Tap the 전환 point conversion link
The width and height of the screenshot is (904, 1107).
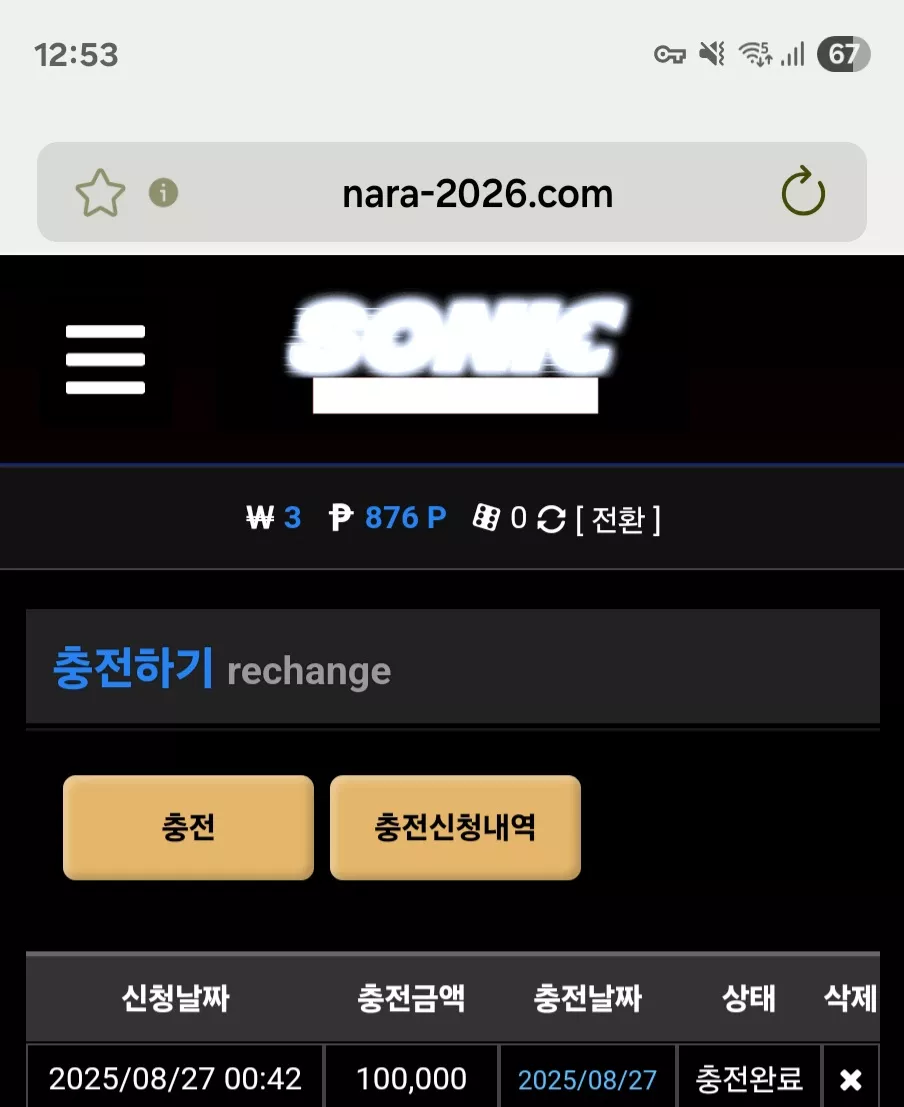click(618, 520)
